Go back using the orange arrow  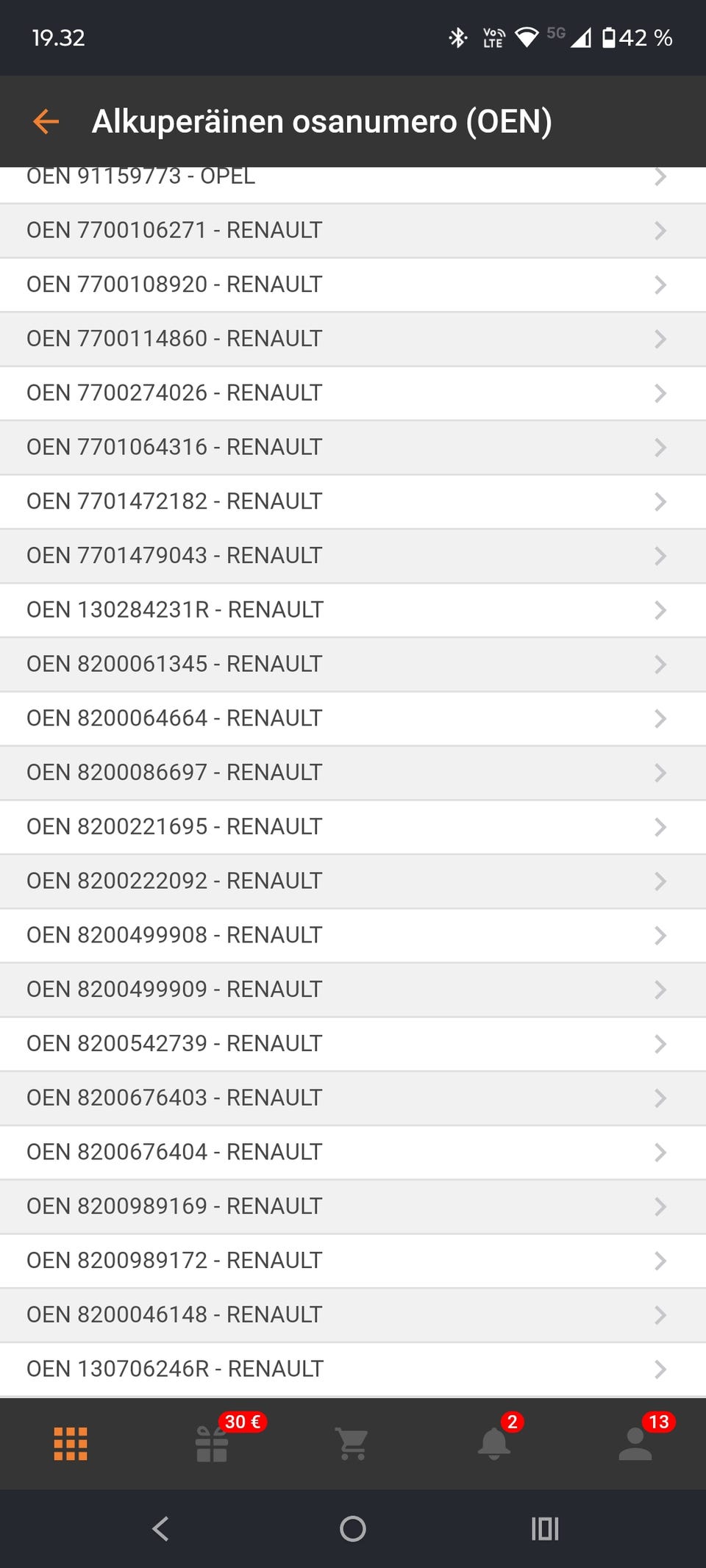coord(46,121)
